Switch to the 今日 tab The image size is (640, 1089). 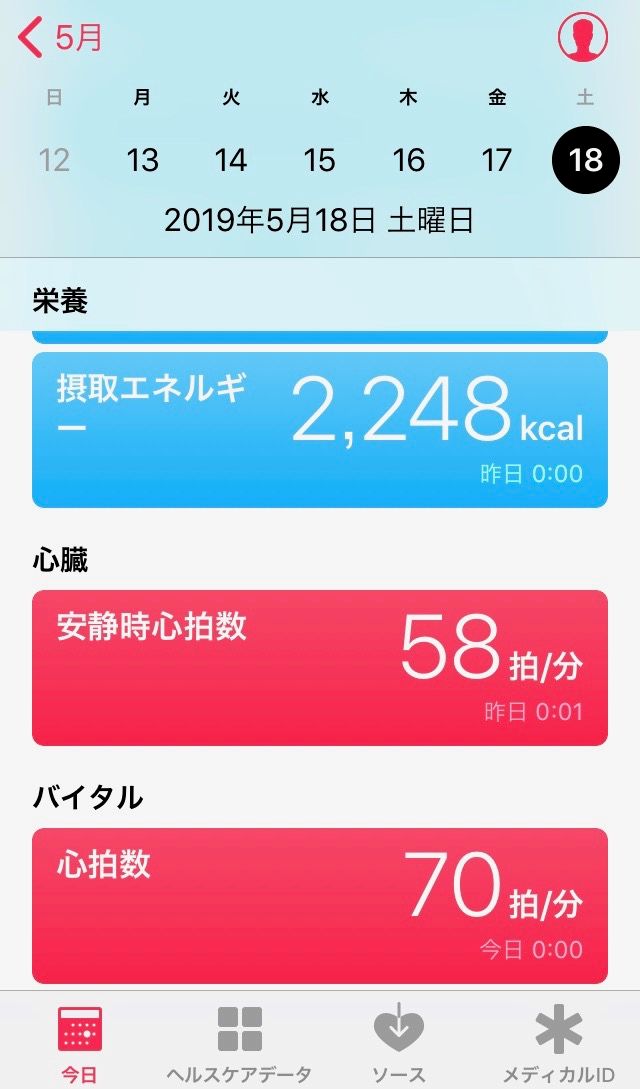[80, 1042]
